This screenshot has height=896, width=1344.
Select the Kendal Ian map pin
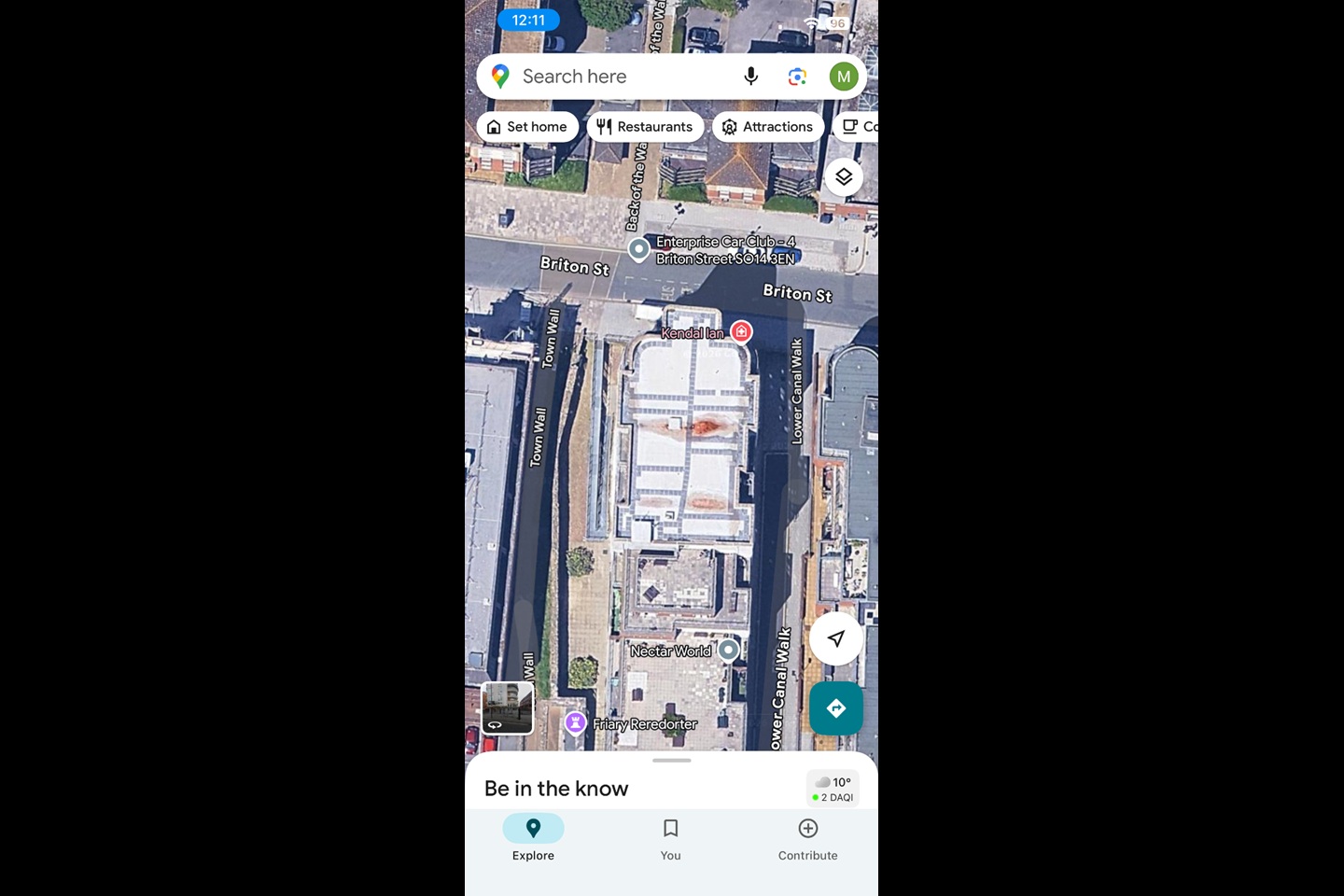click(x=741, y=331)
